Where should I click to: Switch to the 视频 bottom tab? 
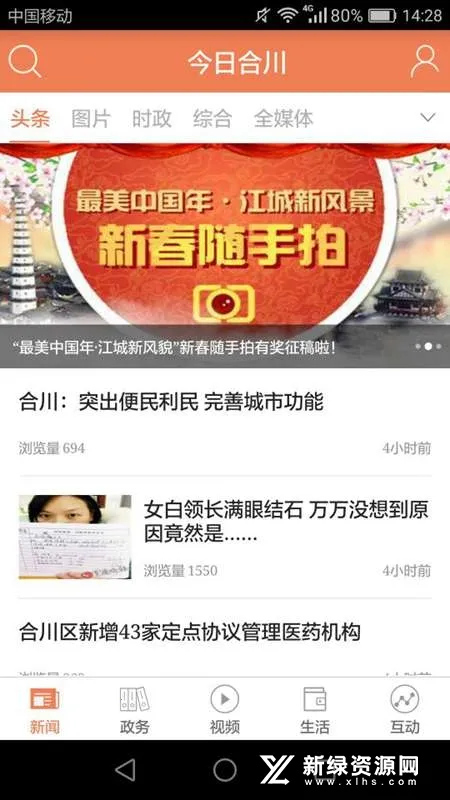point(224,710)
